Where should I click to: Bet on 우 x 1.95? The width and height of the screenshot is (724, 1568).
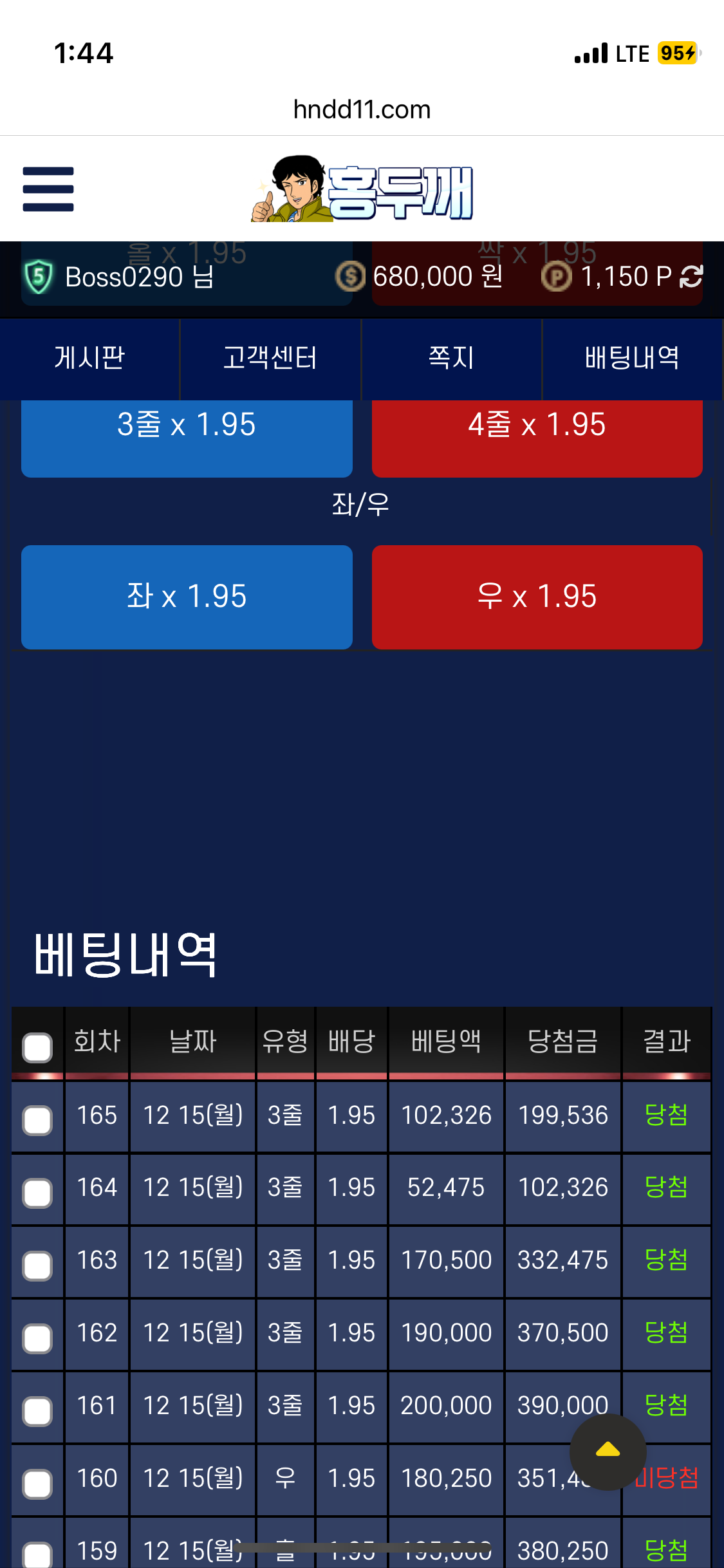click(x=537, y=597)
